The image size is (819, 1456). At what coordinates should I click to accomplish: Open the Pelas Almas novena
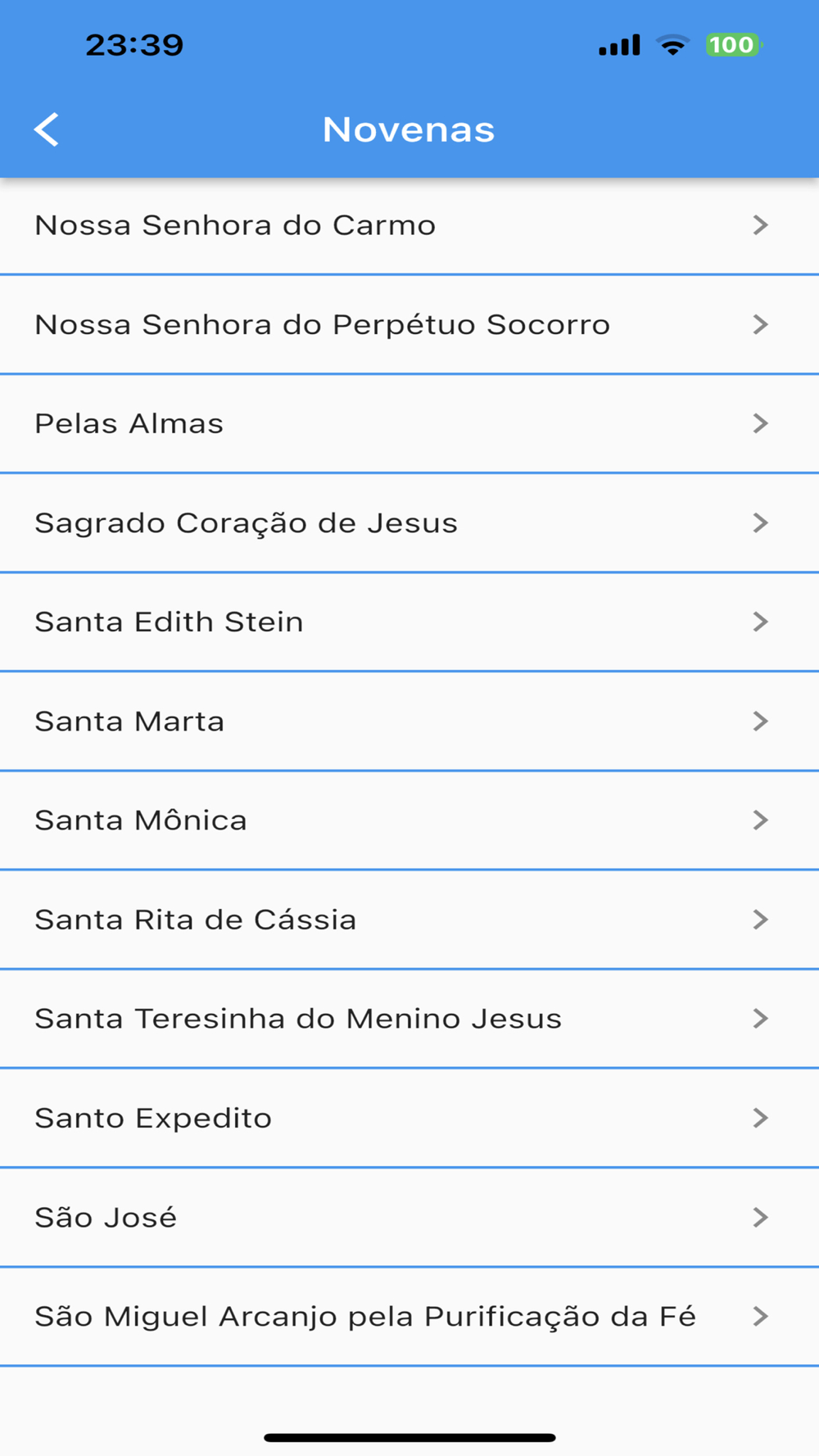409,423
